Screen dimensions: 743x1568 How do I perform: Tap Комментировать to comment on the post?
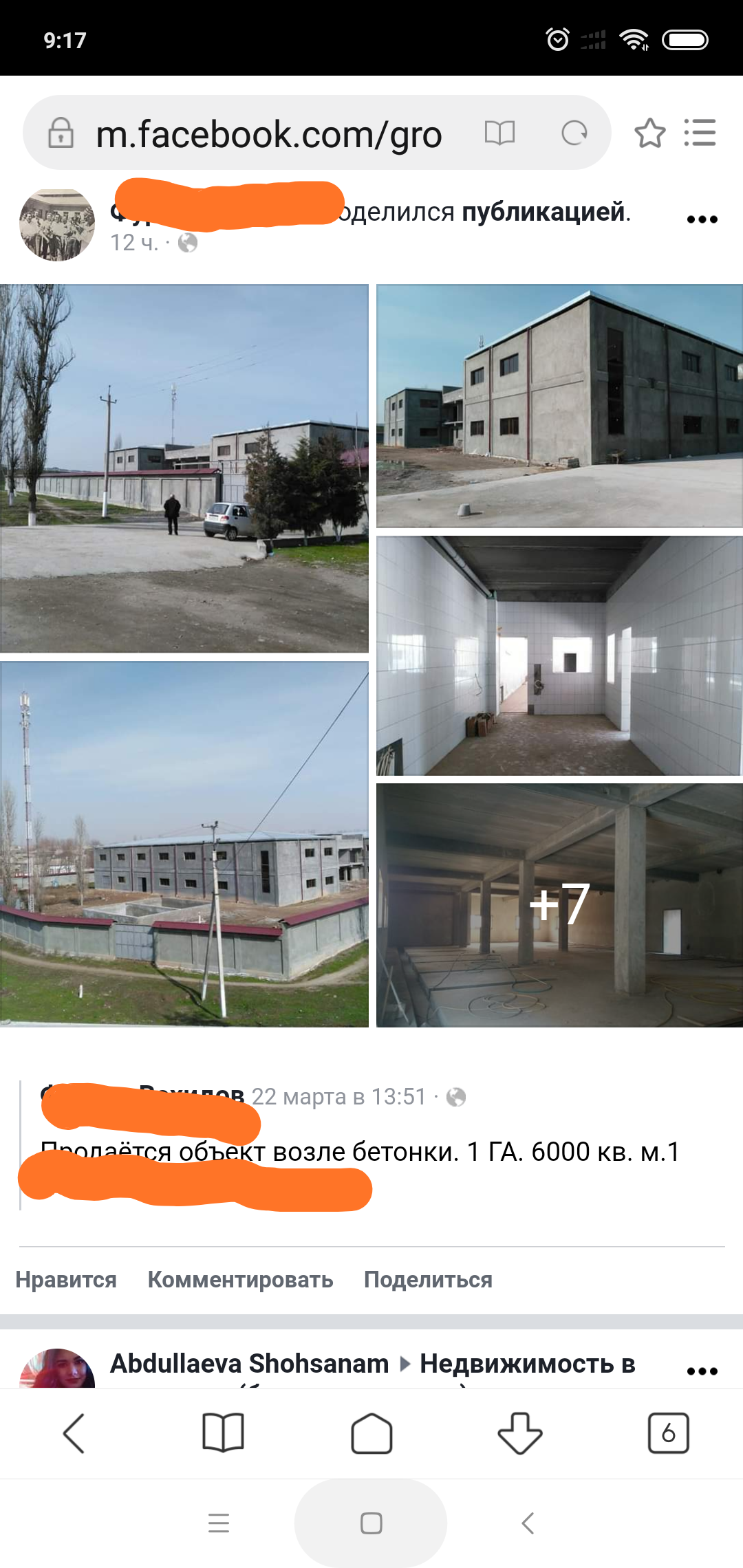(240, 1280)
